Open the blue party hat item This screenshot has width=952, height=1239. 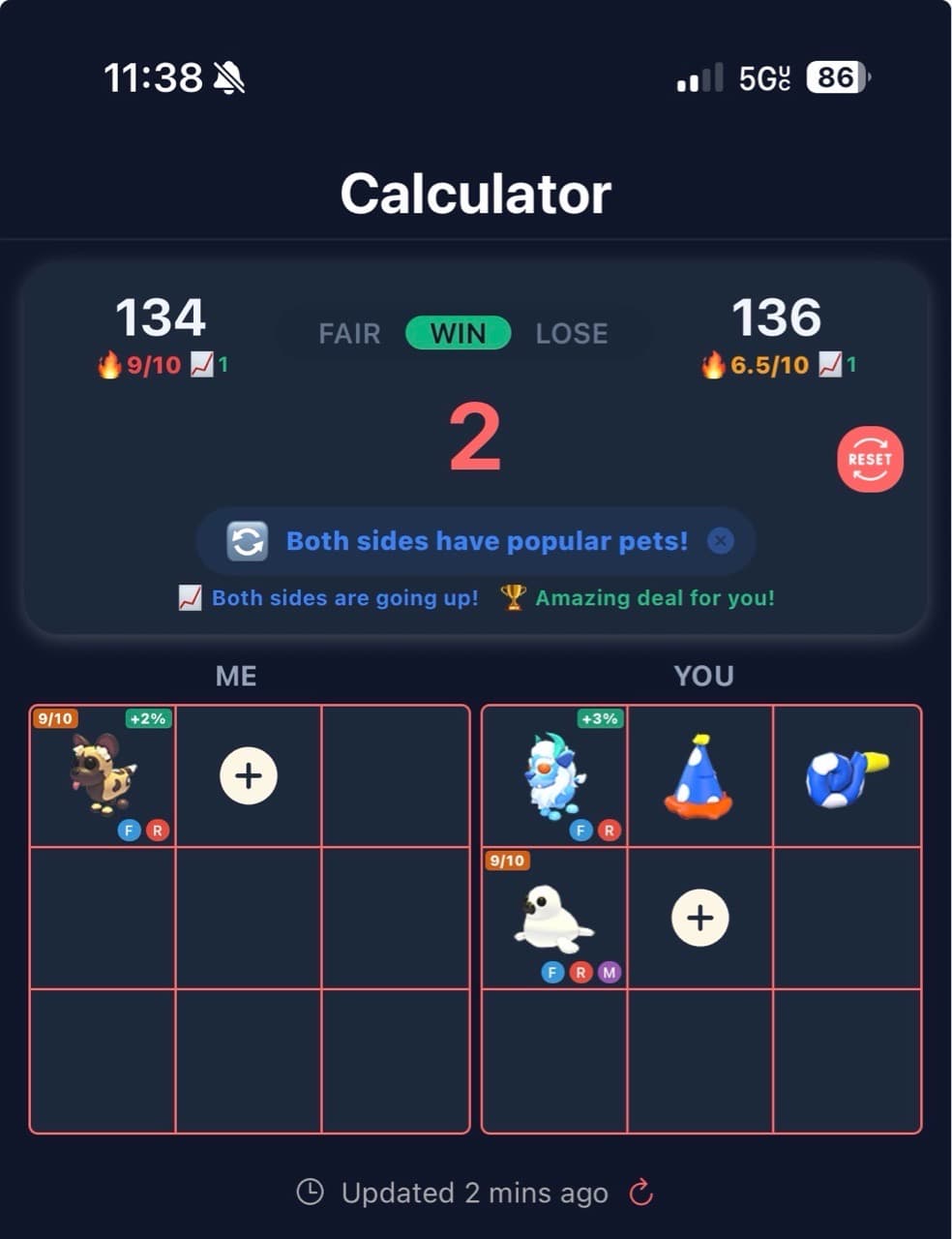(699, 776)
